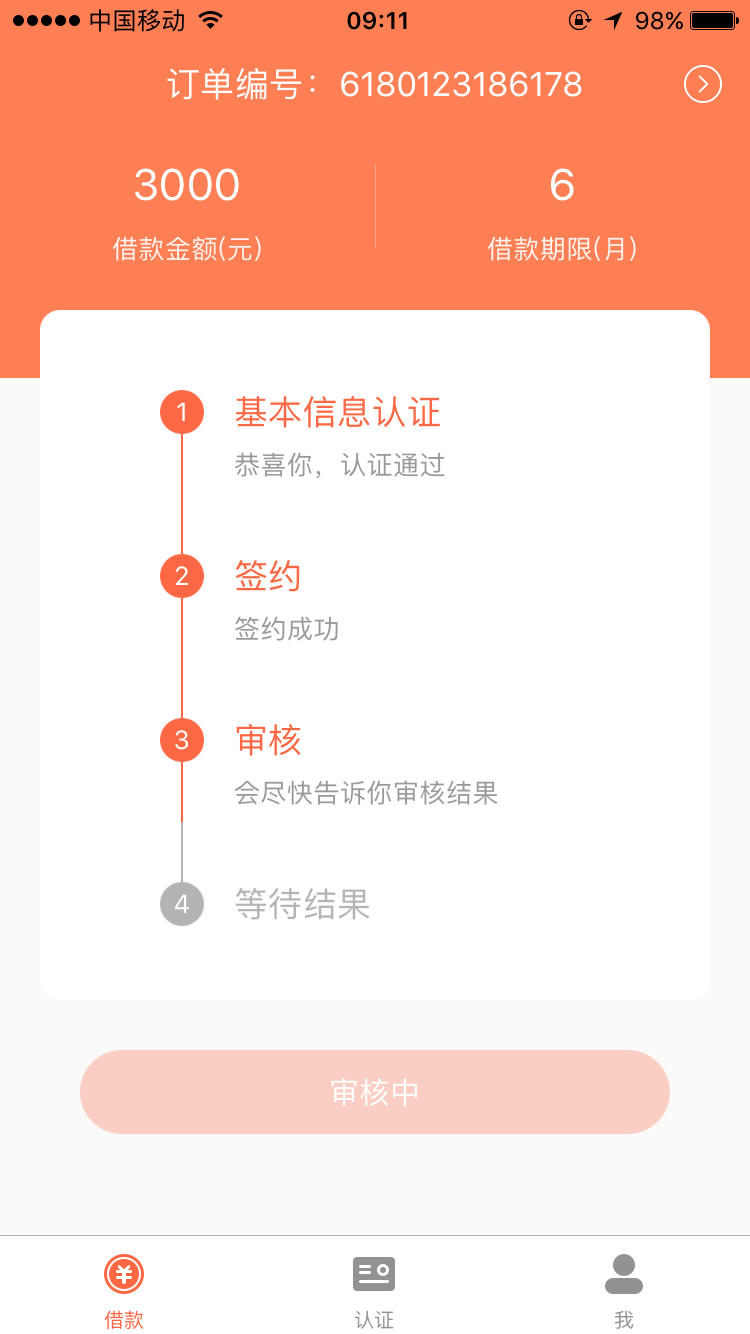Select order number 6180123186178
This screenshot has width=750, height=1334.
click(460, 84)
